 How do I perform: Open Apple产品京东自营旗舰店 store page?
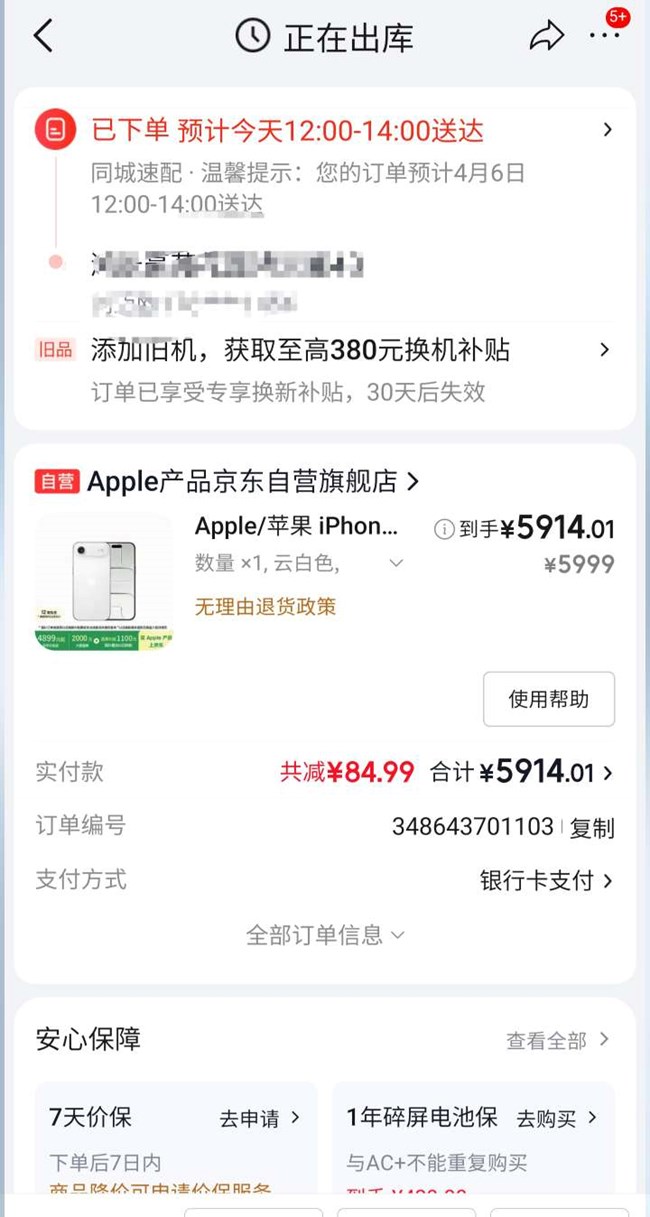252,482
